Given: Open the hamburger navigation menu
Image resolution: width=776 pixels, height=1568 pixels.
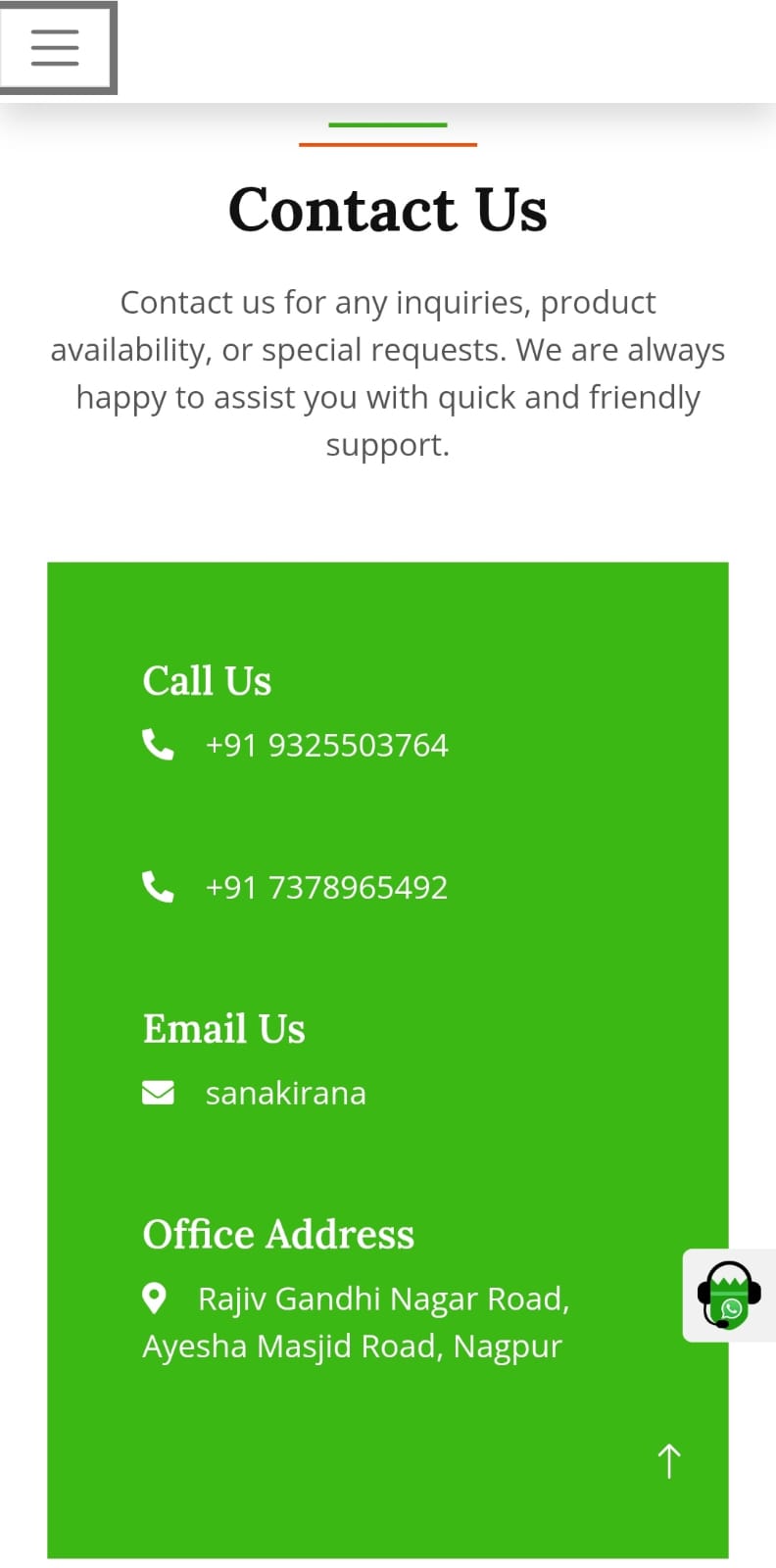Looking at the screenshot, I should pyautogui.click(x=56, y=47).
